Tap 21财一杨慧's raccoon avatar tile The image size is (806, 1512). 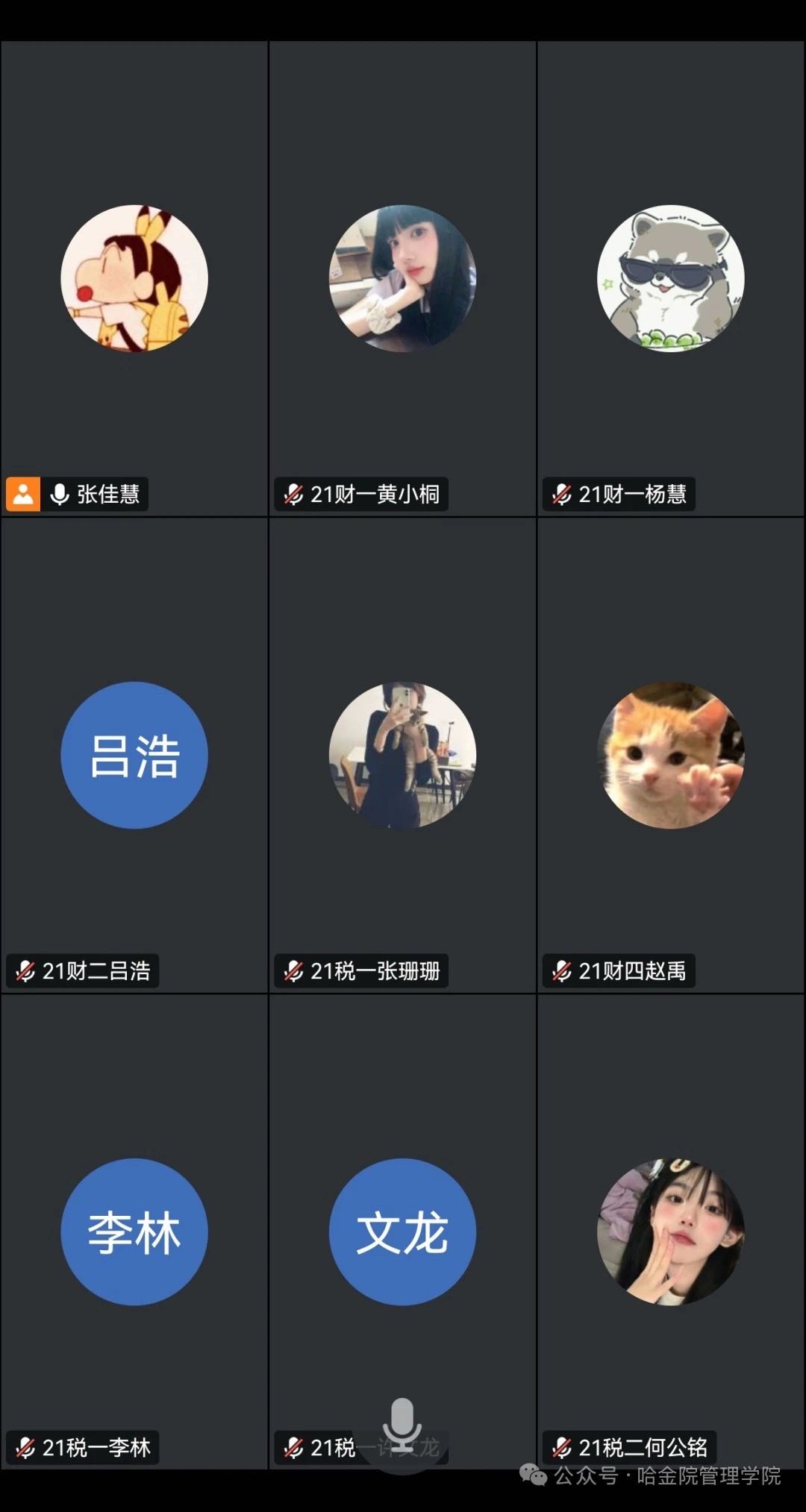670,278
